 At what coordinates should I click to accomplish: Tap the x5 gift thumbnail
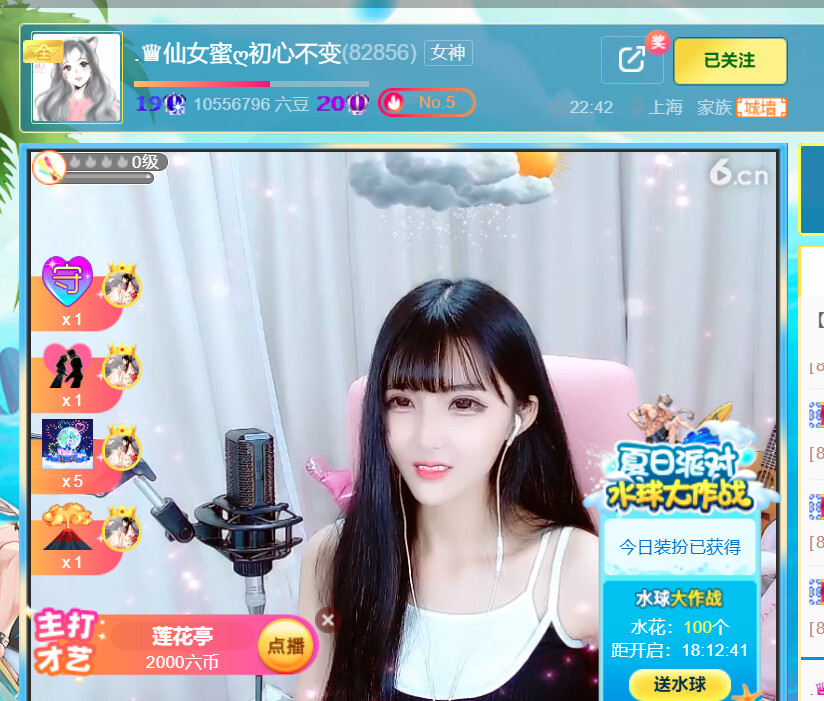tap(67, 444)
